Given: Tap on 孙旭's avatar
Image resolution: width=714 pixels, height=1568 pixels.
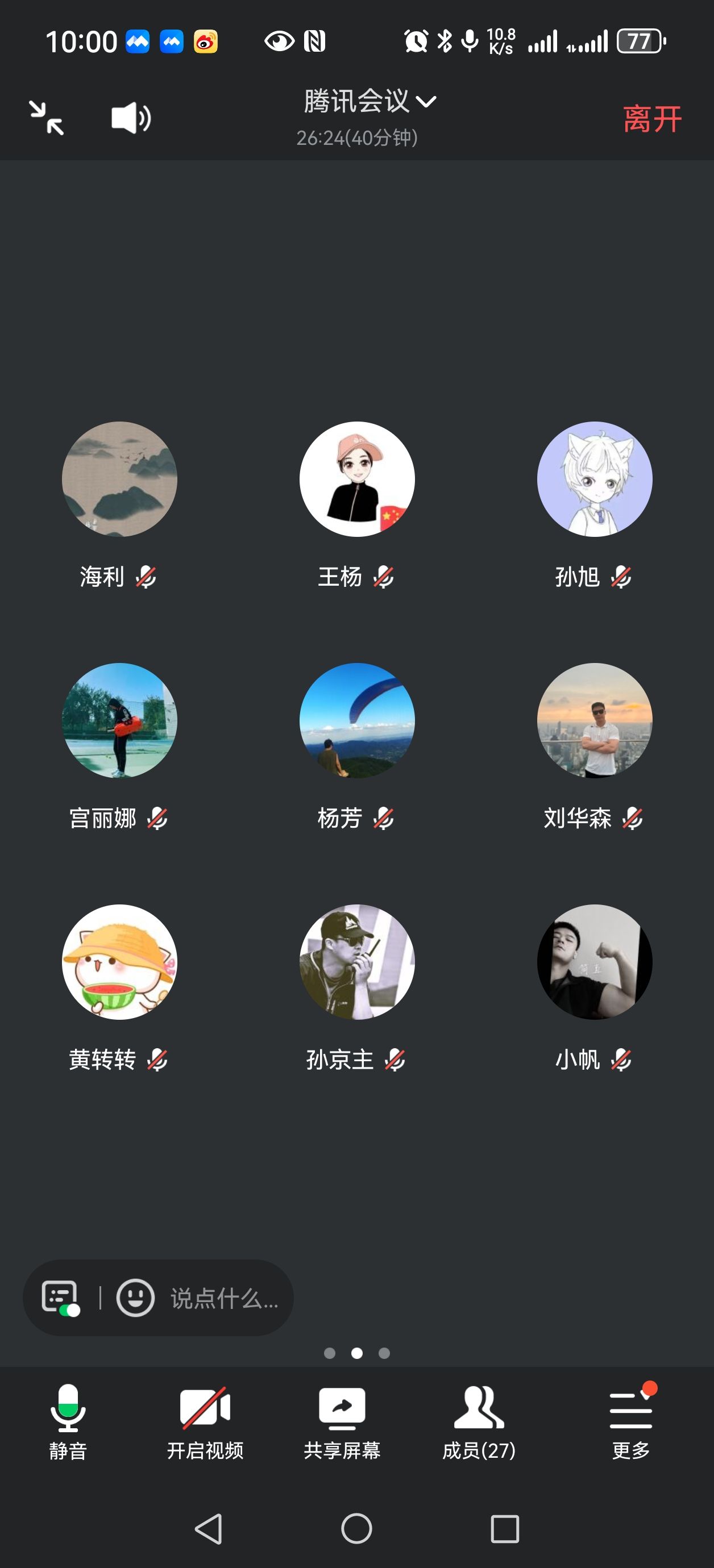Looking at the screenshot, I should tap(595, 479).
